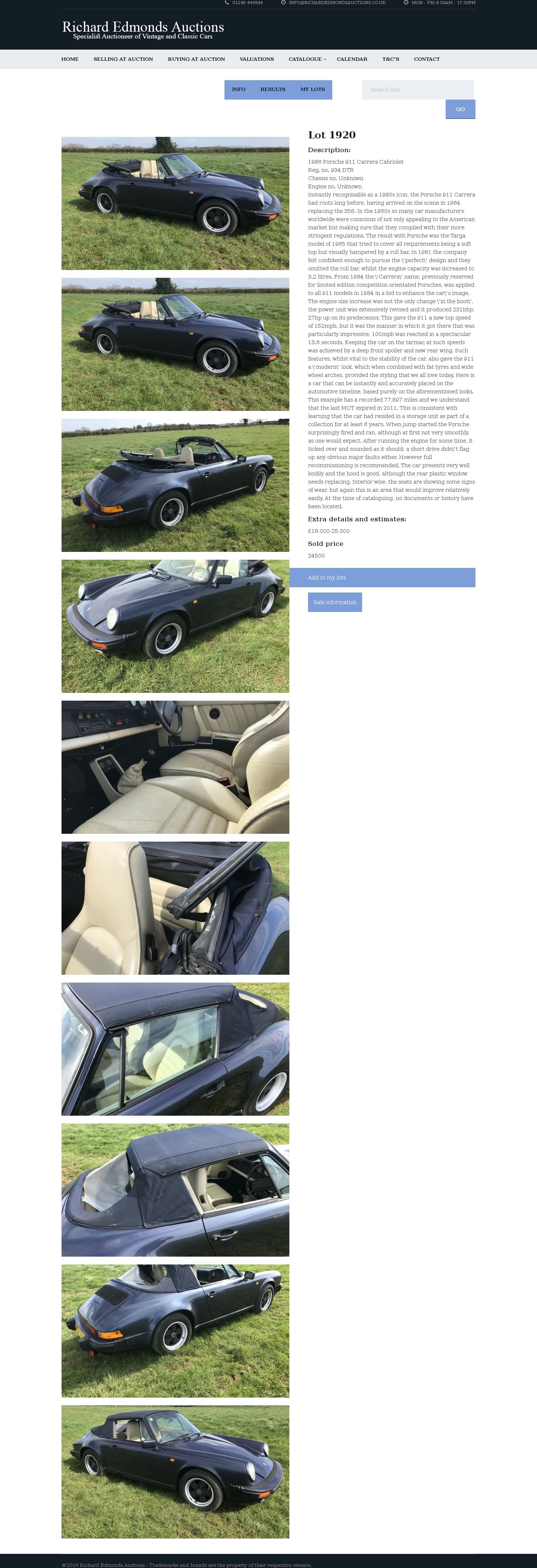This screenshot has height=1568, width=537.
Task: Switch to the My Lots tab
Action: [313, 89]
